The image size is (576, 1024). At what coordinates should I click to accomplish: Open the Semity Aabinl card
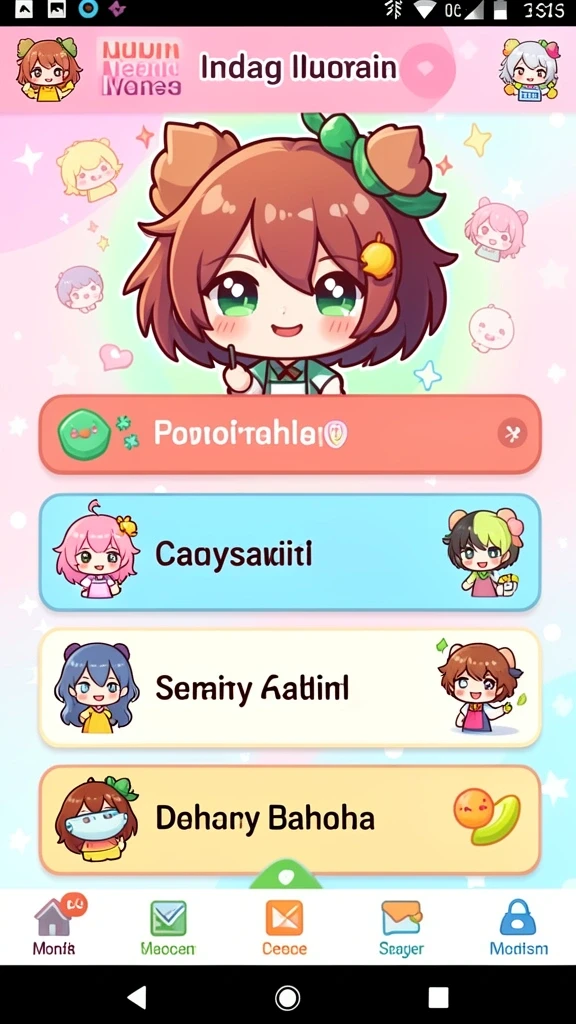tap(290, 688)
